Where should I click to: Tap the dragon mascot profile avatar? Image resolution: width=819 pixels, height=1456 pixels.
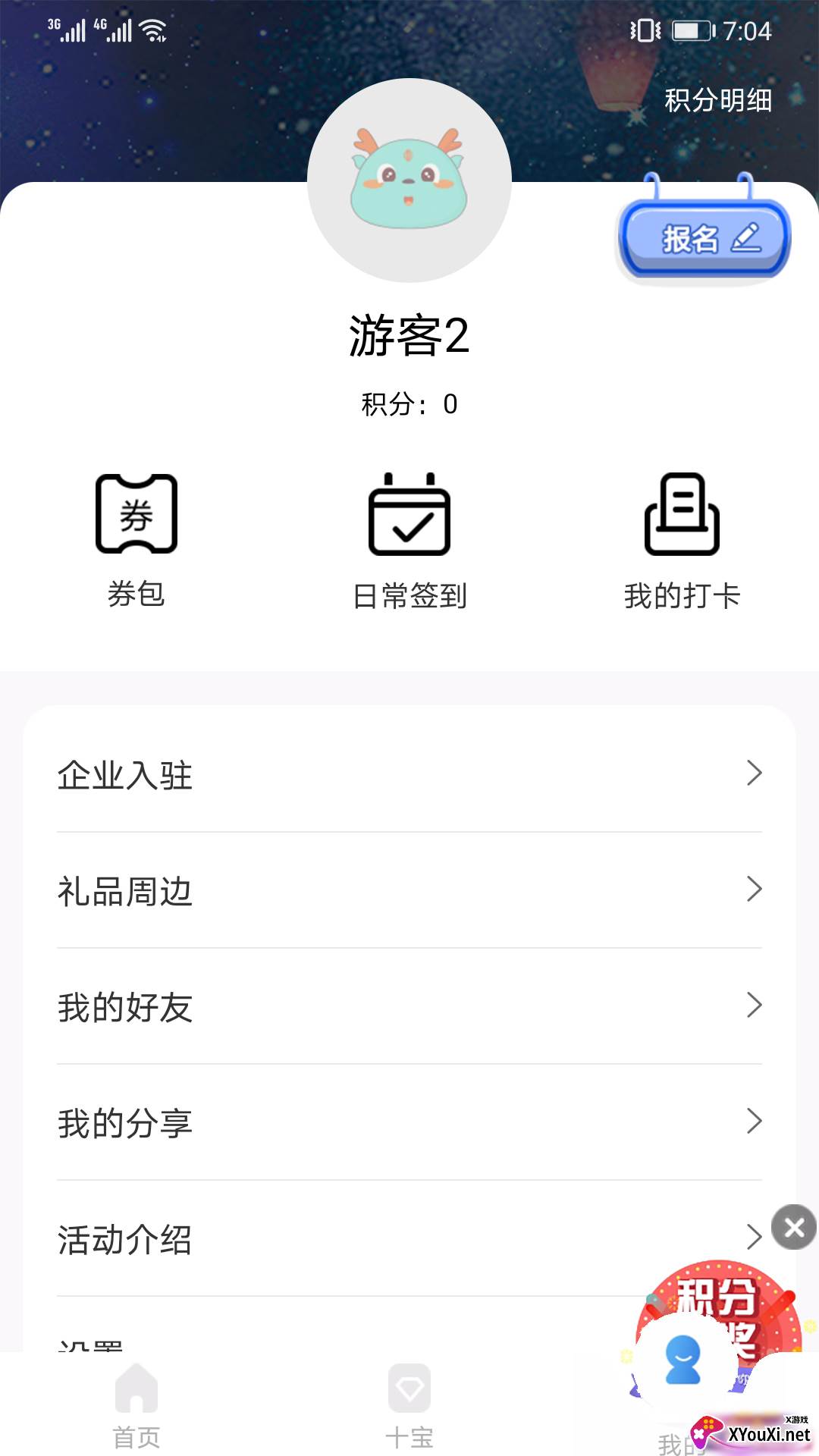point(409,186)
